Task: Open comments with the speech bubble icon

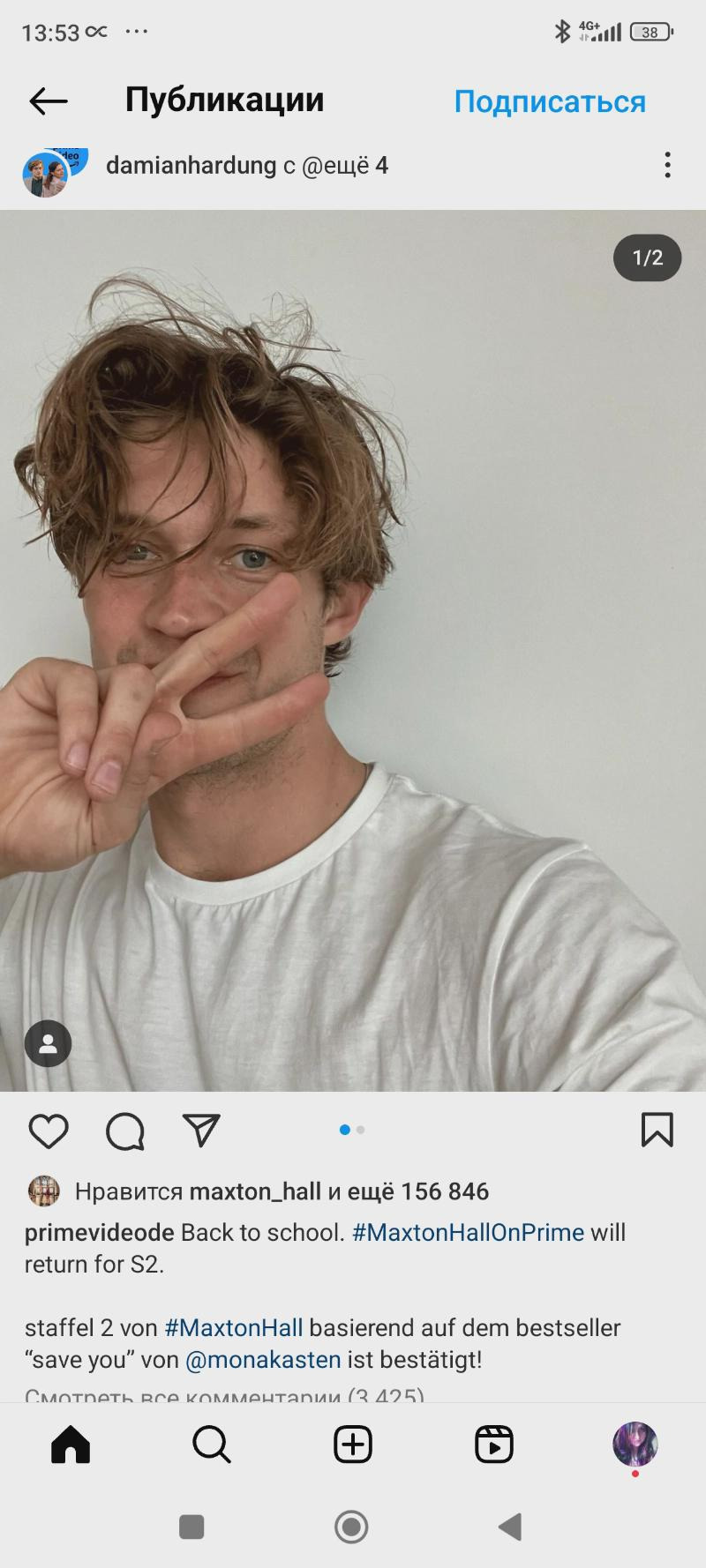Action: click(125, 1131)
